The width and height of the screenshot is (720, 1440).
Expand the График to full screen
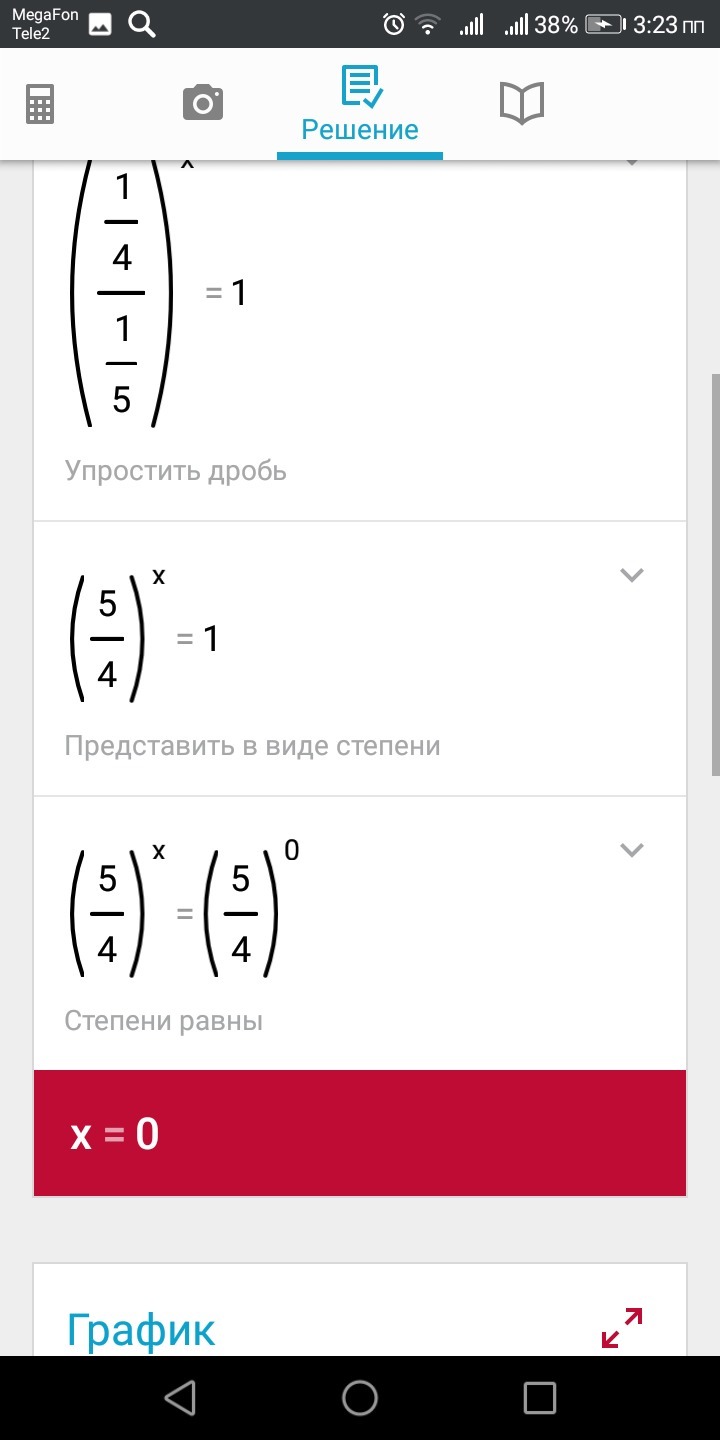pyautogui.click(x=621, y=1328)
